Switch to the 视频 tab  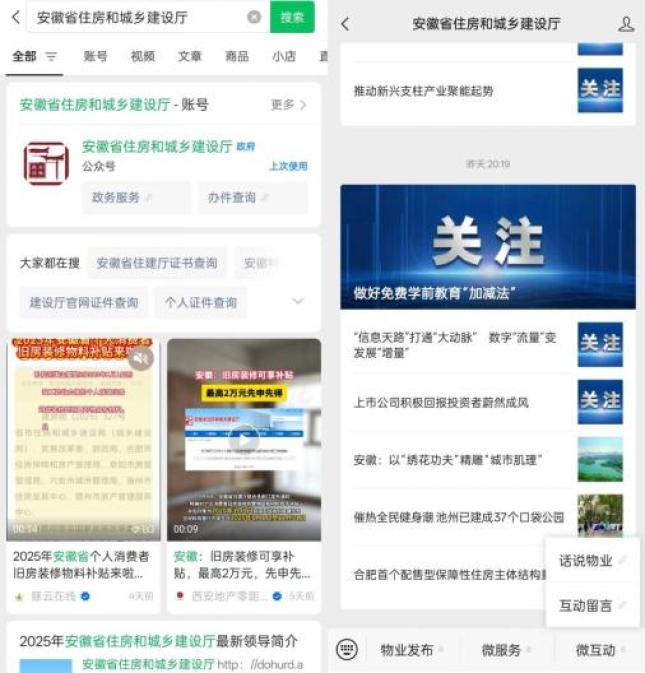click(x=143, y=57)
